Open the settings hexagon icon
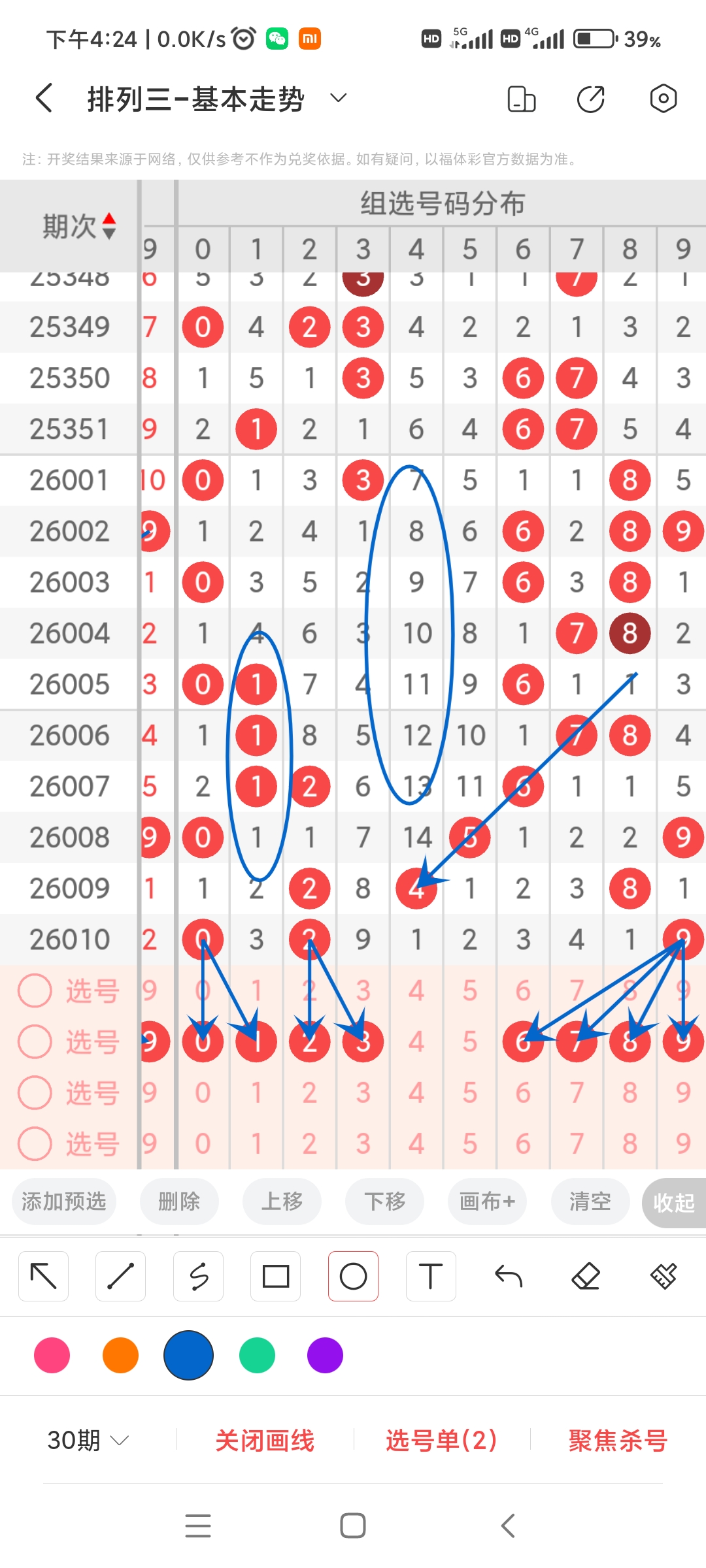The image size is (706, 1568). (663, 99)
